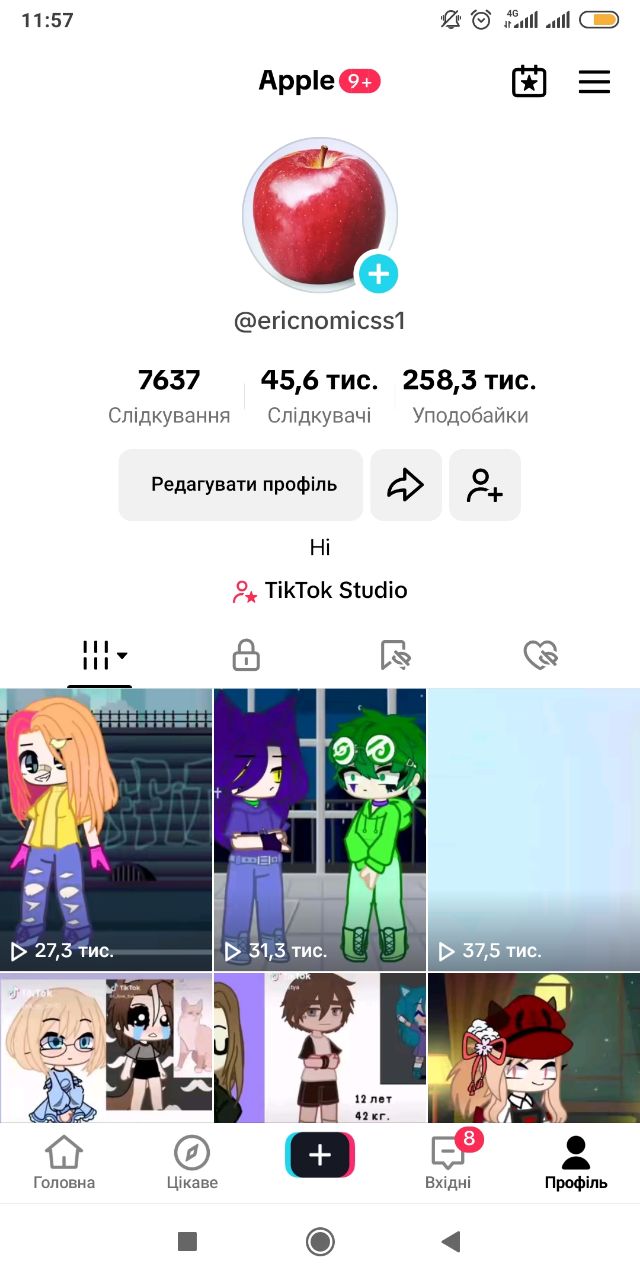The height and width of the screenshot is (1280, 640).
Task: Tap the system back button
Action: point(451,1242)
